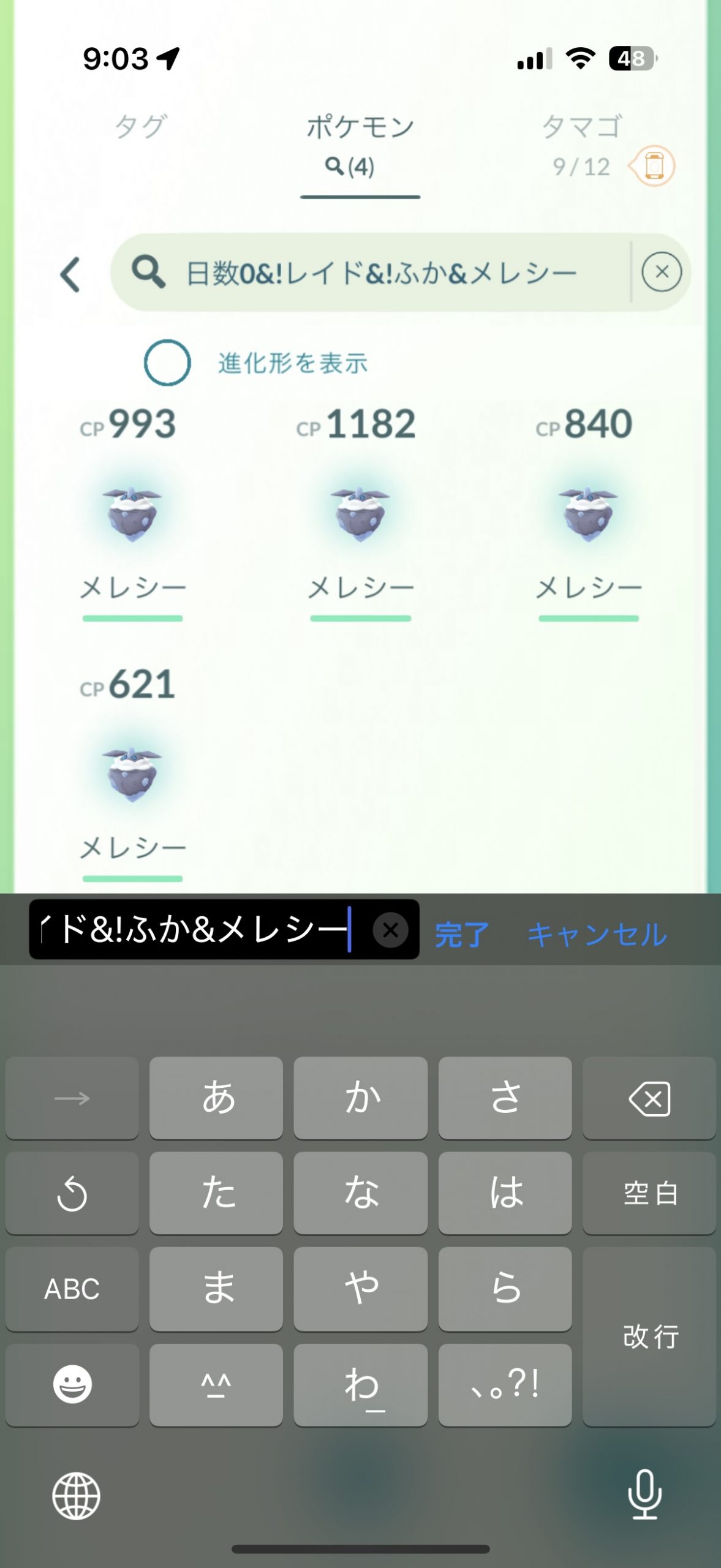721x1568 pixels.
Task: Open the CP 1182 メレシー
Action: [360, 513]
